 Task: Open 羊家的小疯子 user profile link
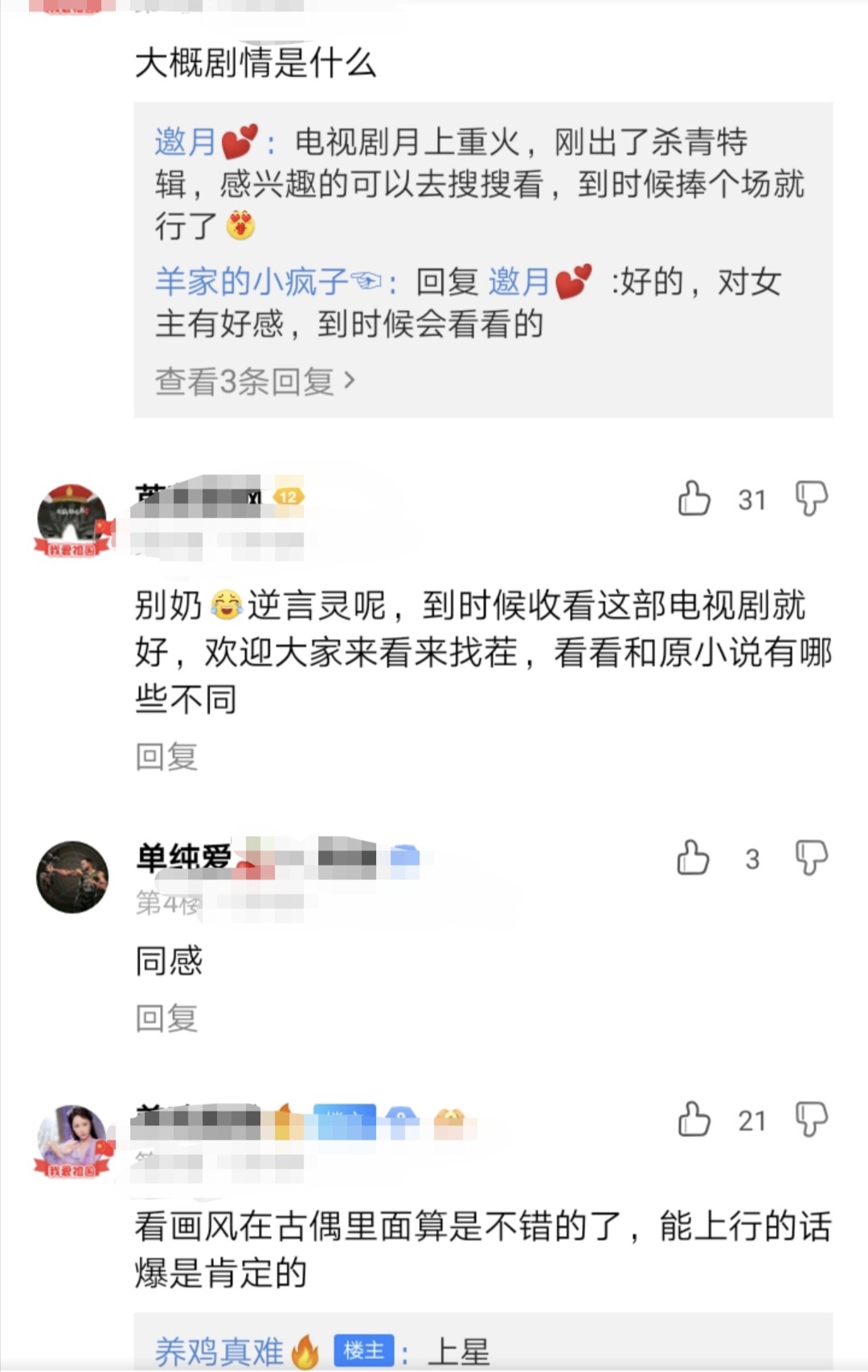click(x=252, y=283)
